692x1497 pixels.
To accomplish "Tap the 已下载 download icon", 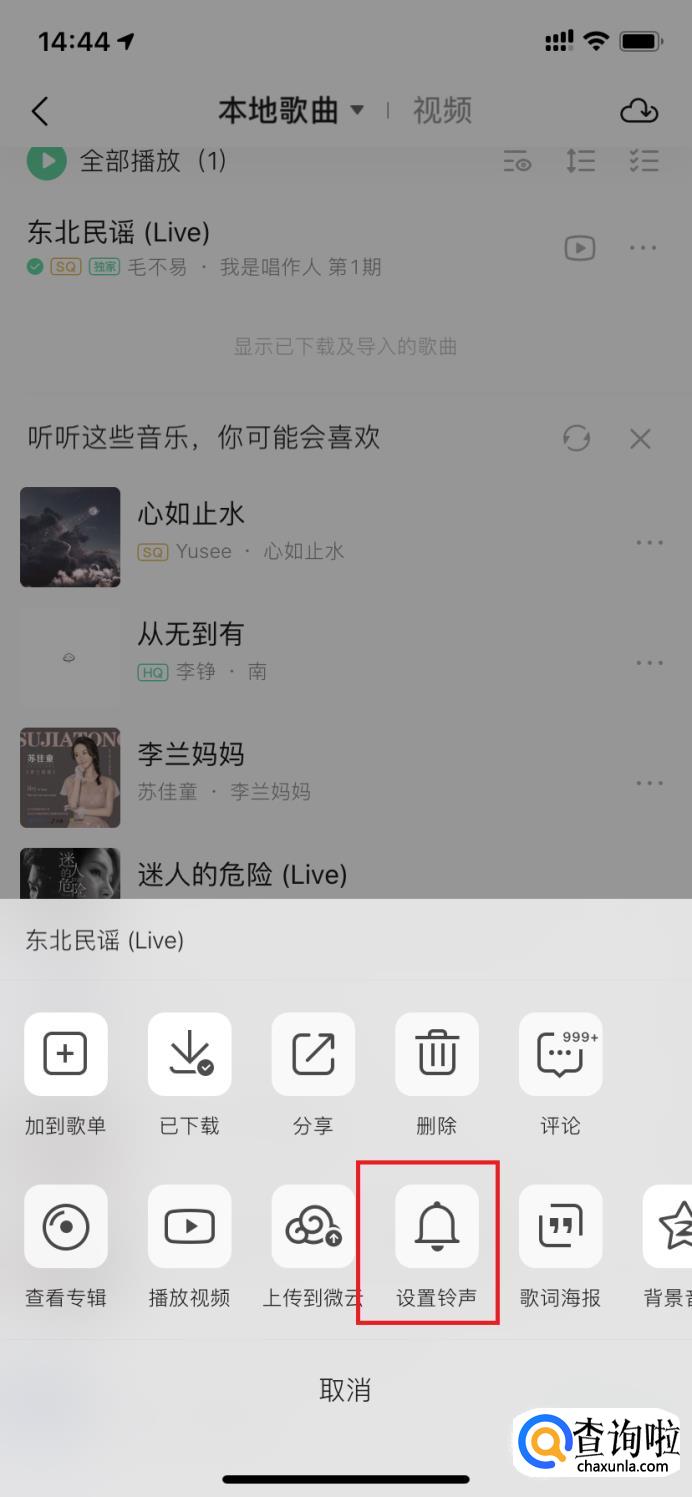I will pos(190,1054).
